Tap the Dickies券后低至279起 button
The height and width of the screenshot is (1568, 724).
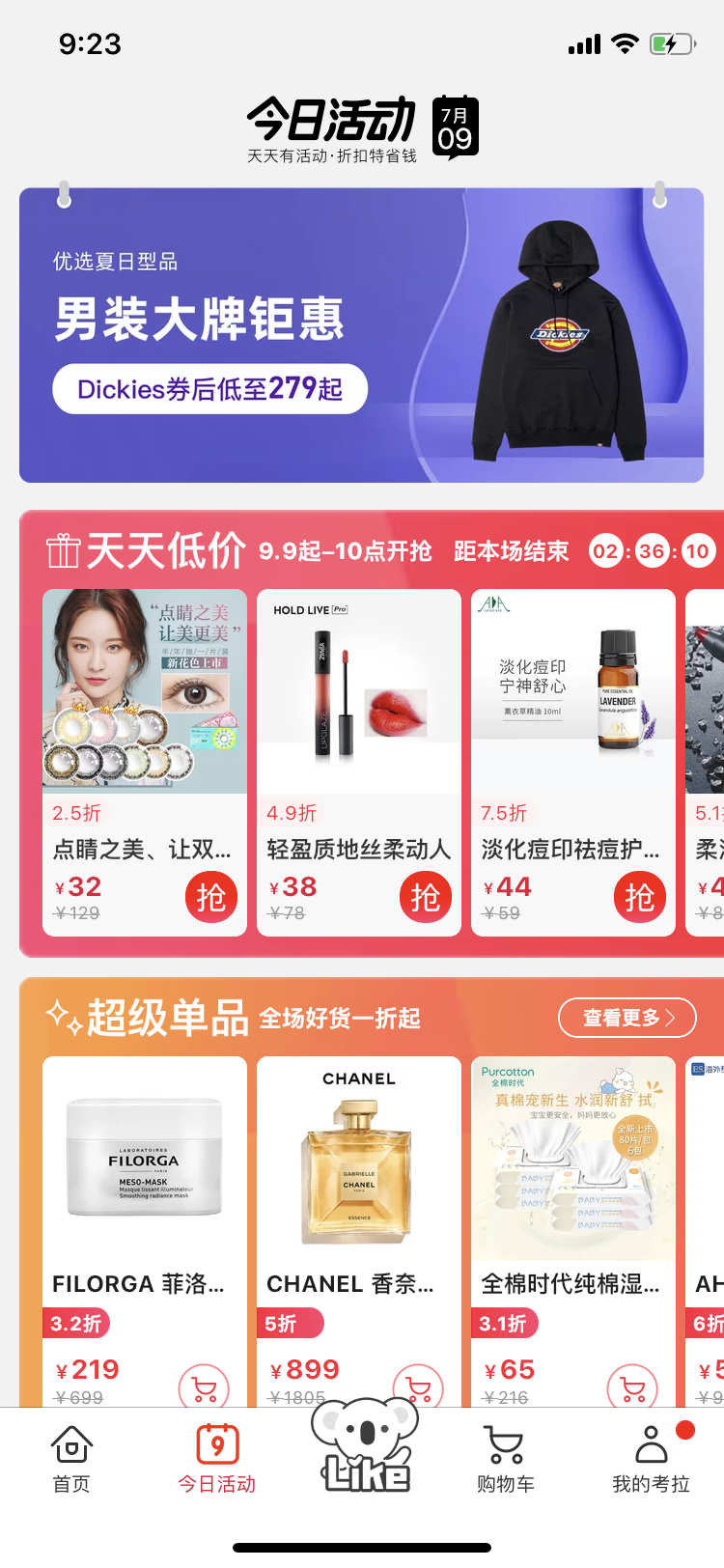point(209,389)
